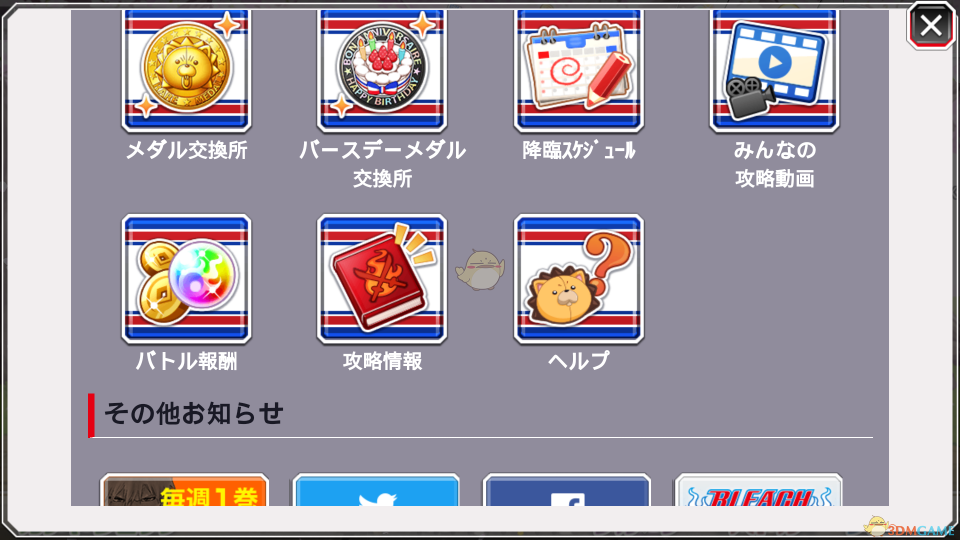The width and height of the screenshot is (960, 540).
Task: Open 攻略情報 strategy info book
Action: (382, 278)
